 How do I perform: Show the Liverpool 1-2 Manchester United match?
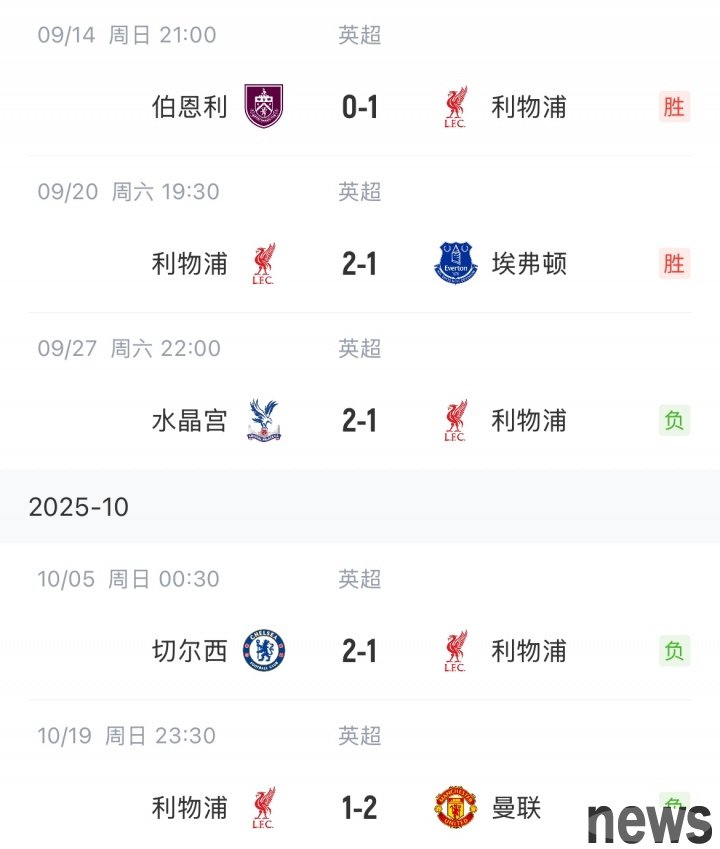click(360, 807)
